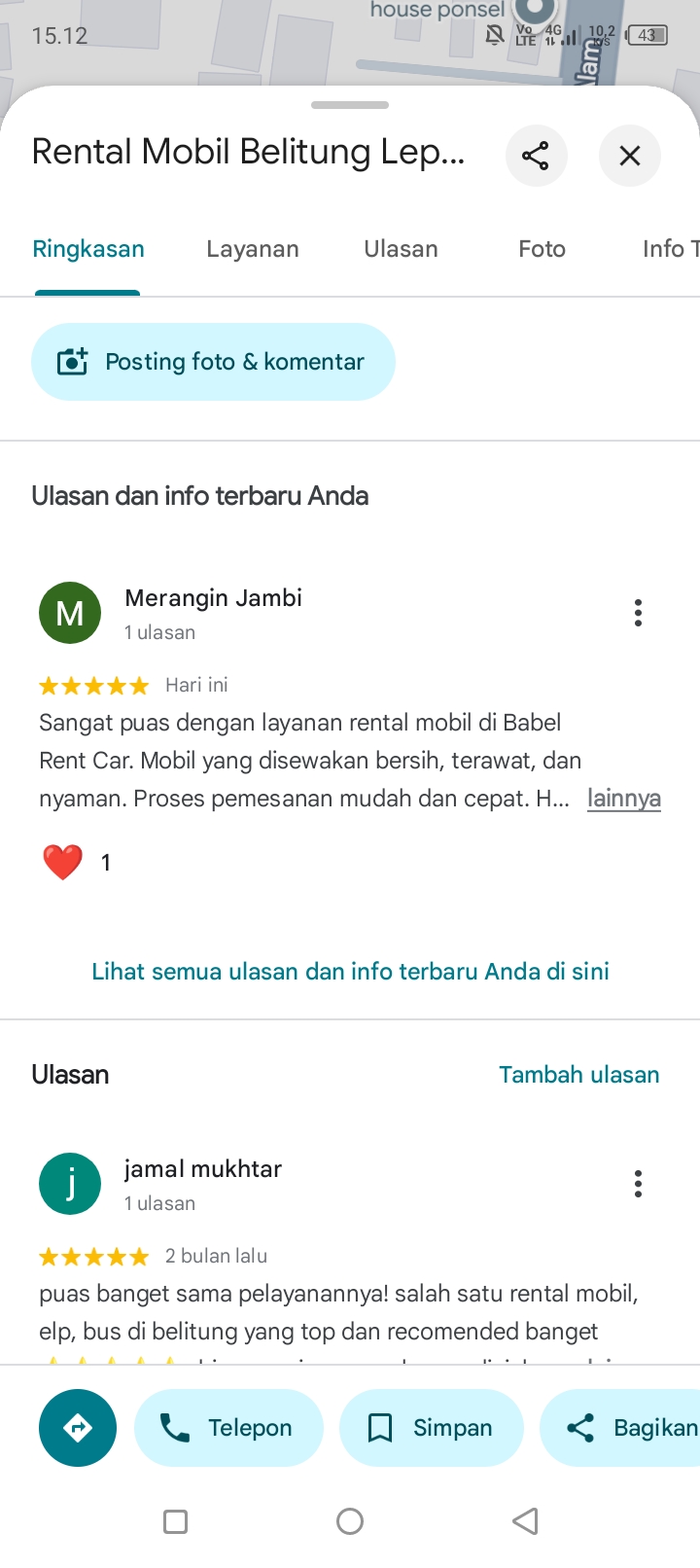Save this place with Simpan
The height and width of the screenshot is (1568, 700).
point(432,1428)
